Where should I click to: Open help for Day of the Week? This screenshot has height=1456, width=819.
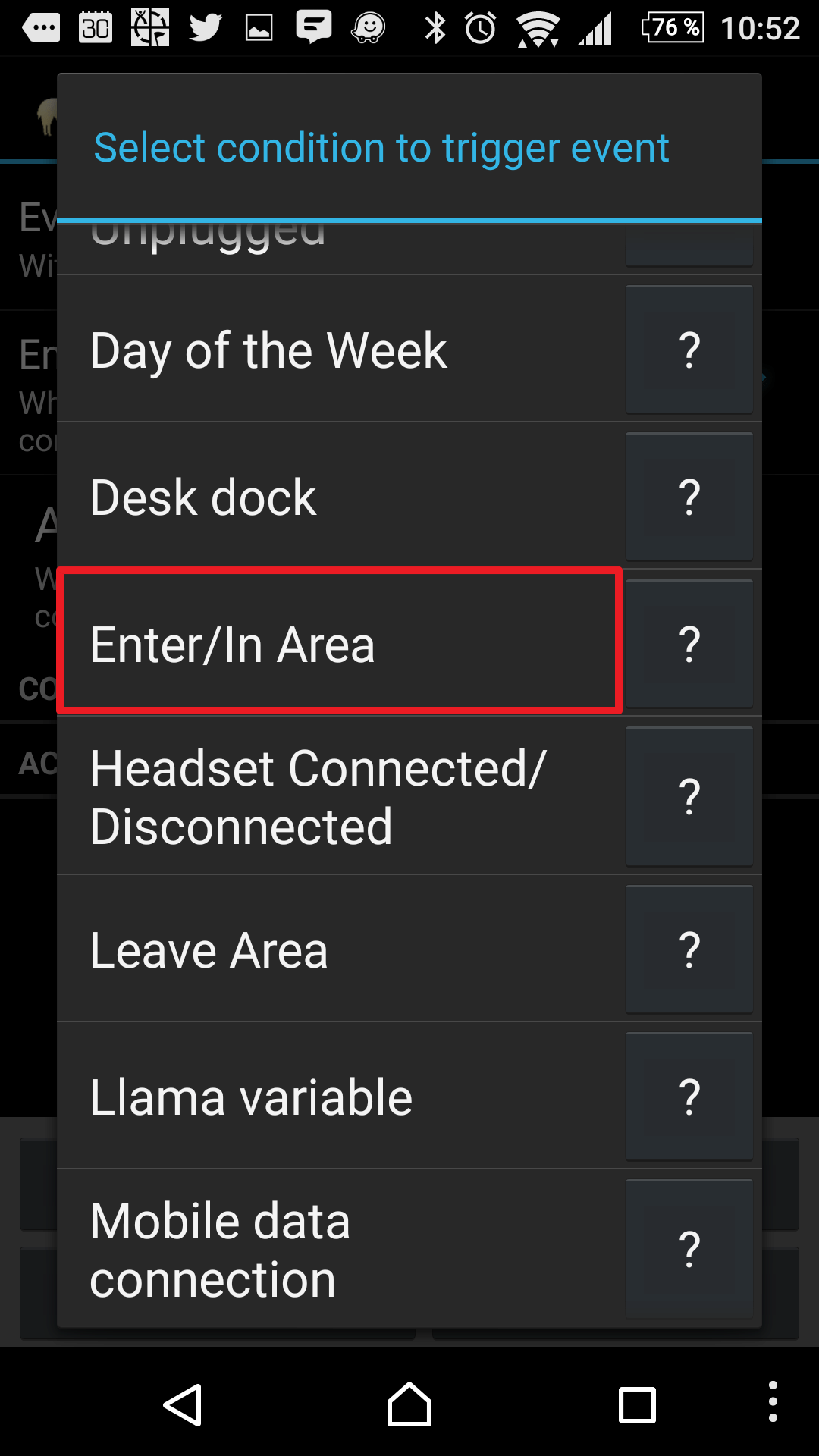pyautogui.click(x=689, y=350)
